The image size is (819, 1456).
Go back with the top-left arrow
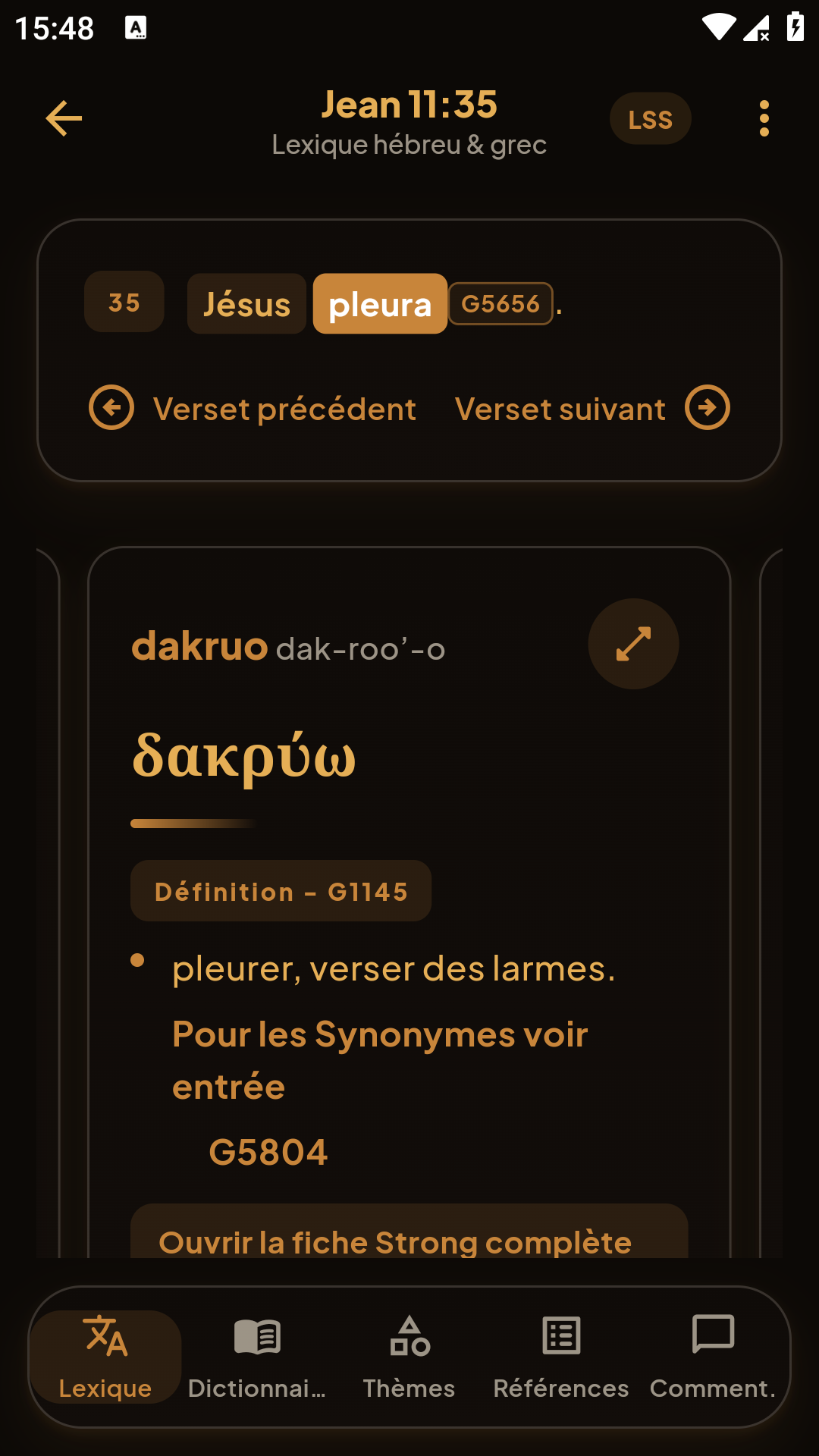point(64,118)
